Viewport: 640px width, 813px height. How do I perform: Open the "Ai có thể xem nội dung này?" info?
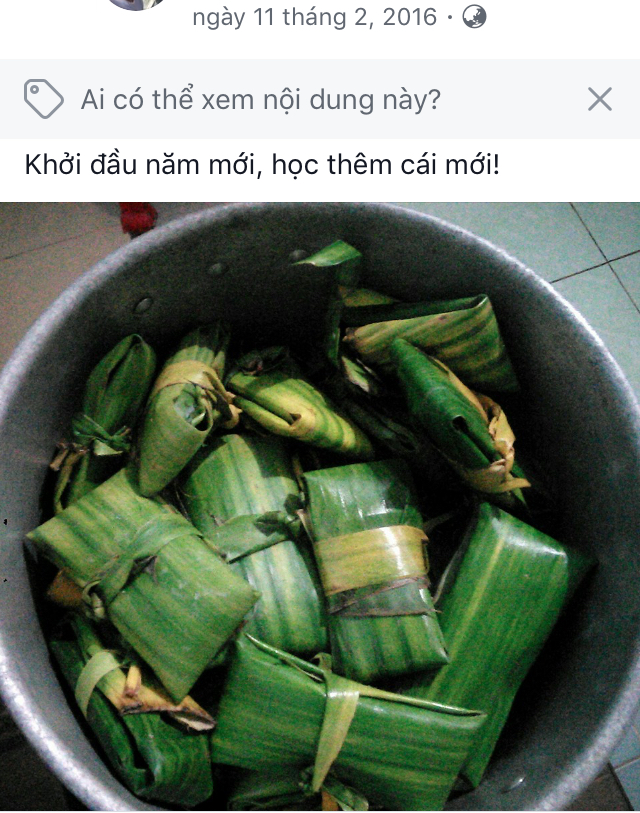260,100
